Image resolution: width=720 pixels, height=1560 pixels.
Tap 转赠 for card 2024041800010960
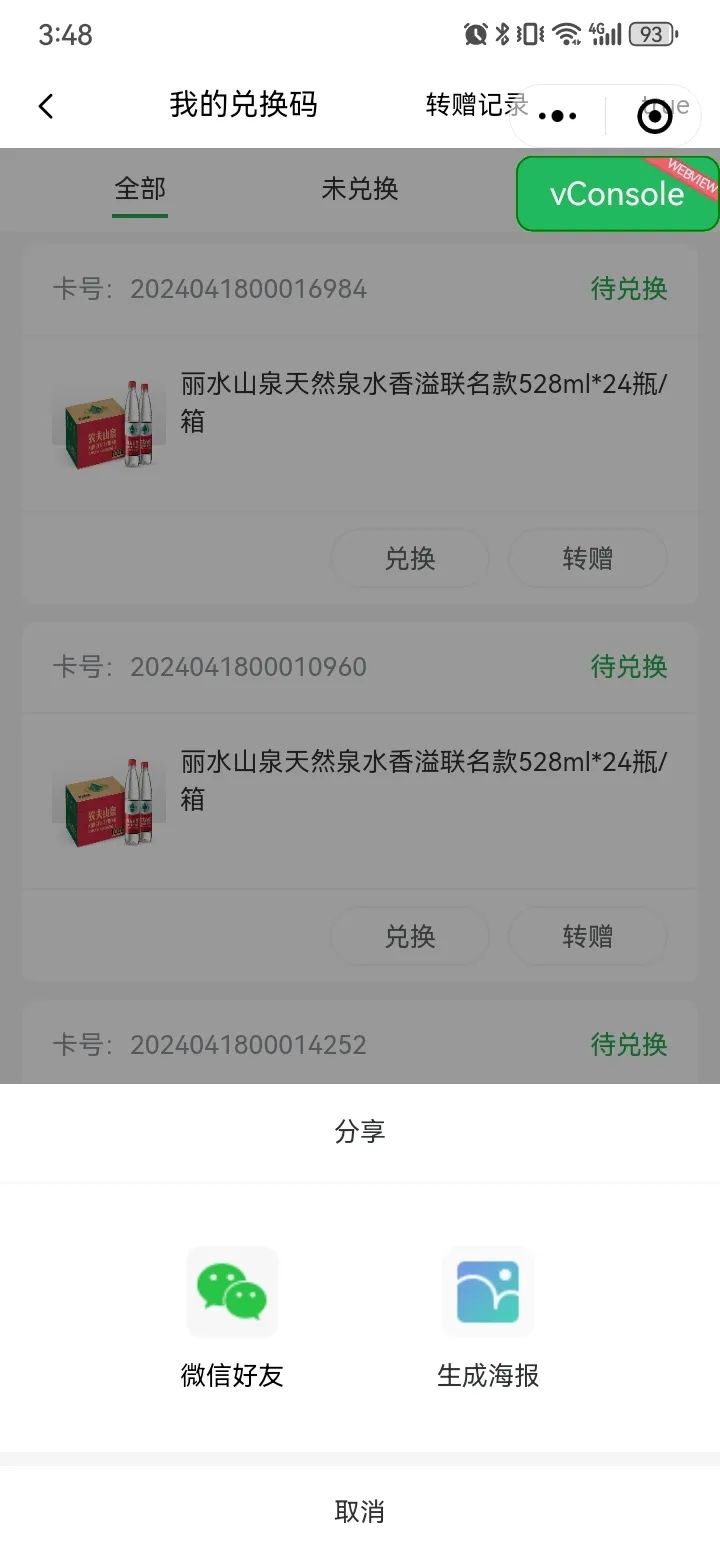587,936
